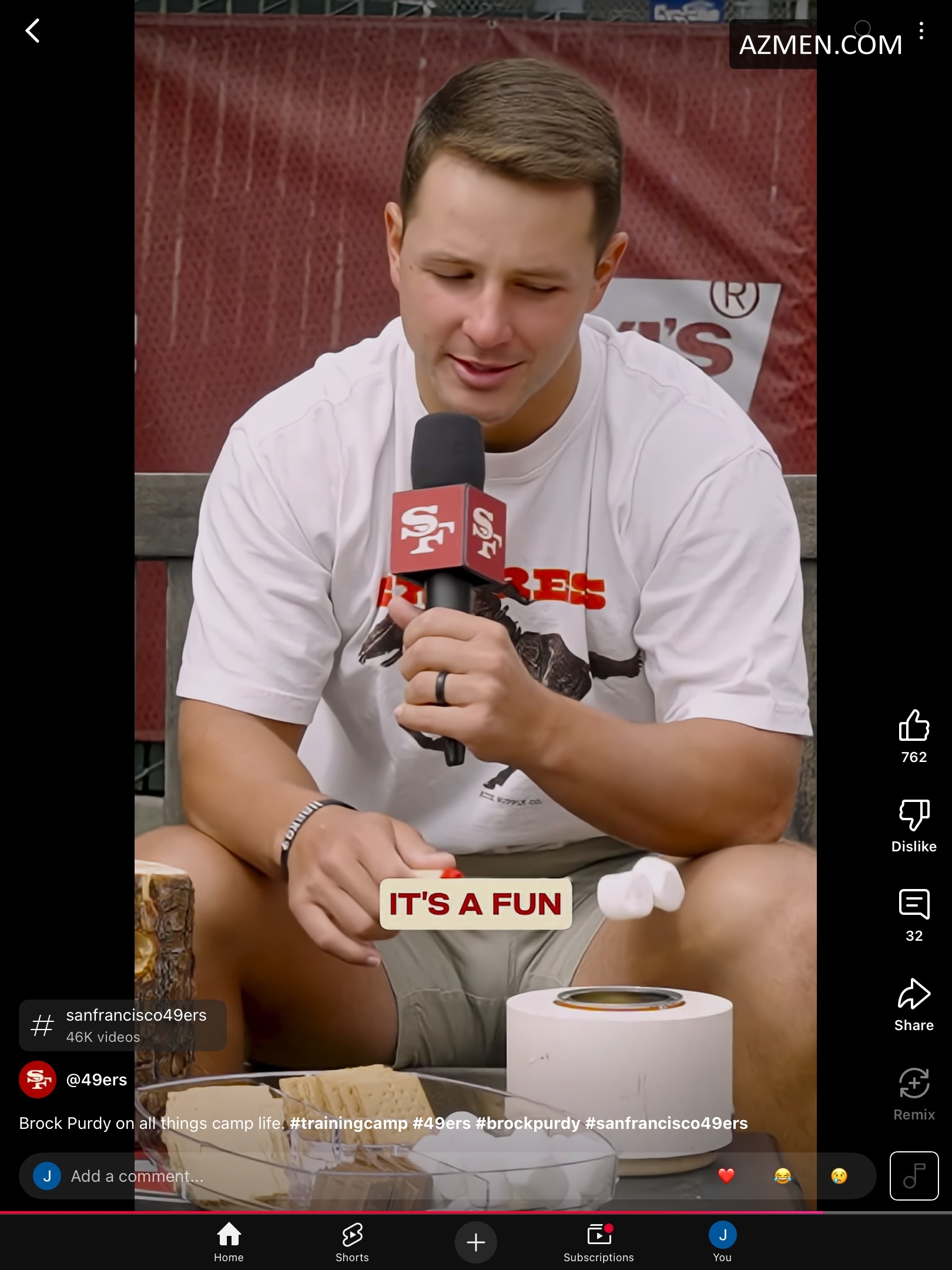React with the laughing emoji

[783, 1176]
